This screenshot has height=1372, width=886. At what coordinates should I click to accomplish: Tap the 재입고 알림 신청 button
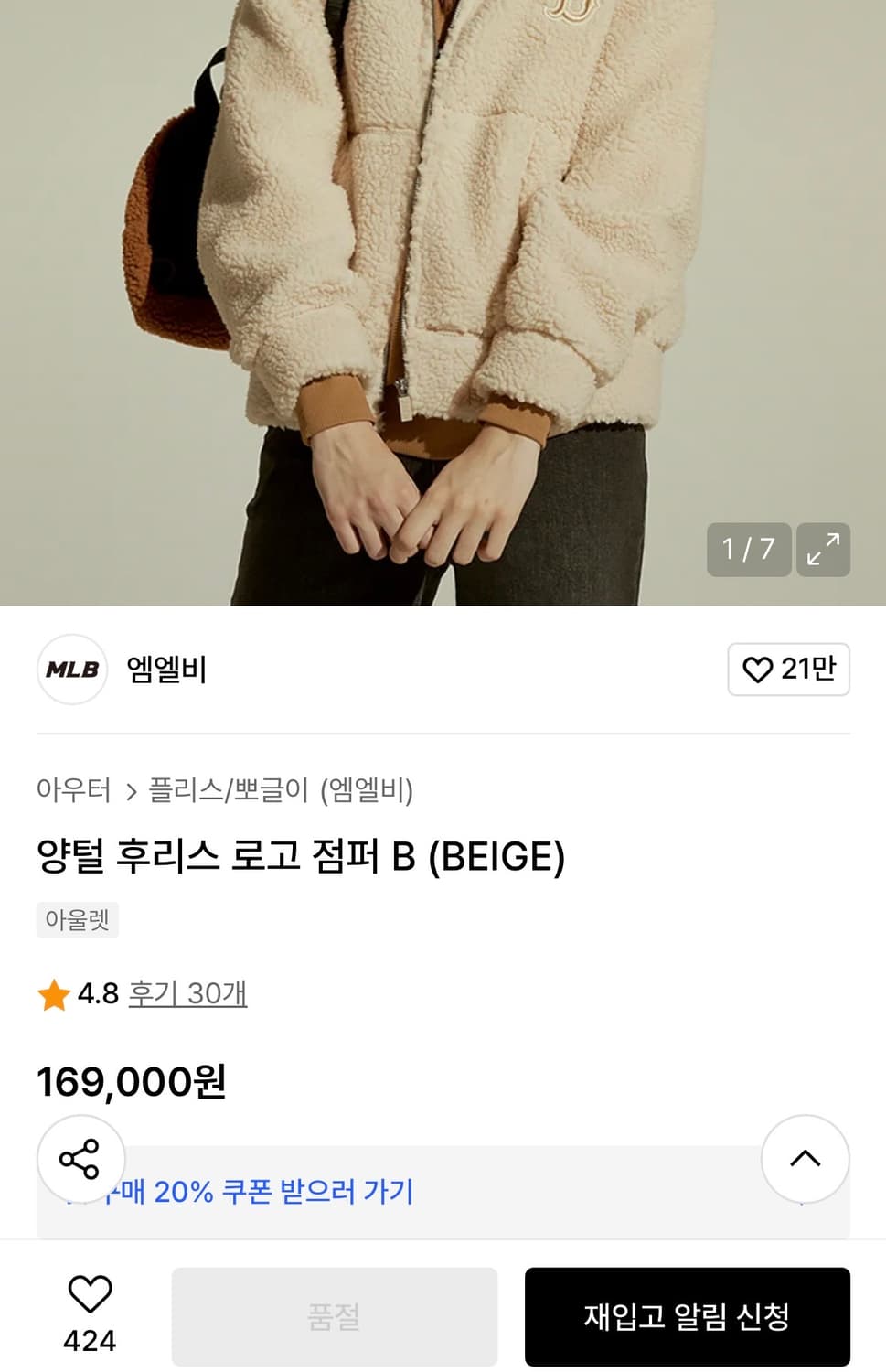click(688, 1315)
